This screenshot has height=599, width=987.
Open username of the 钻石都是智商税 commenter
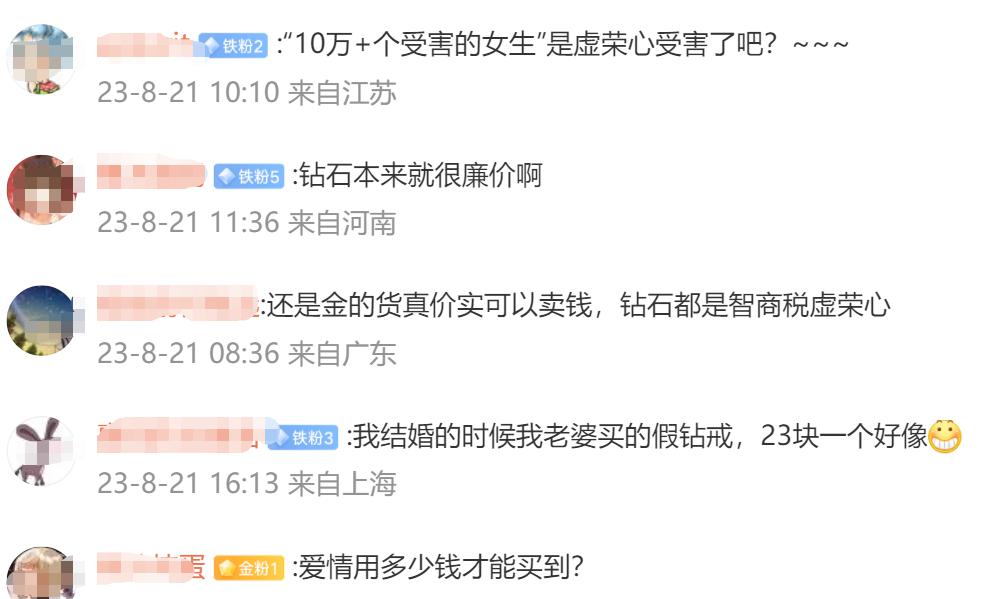pos(177,306)
